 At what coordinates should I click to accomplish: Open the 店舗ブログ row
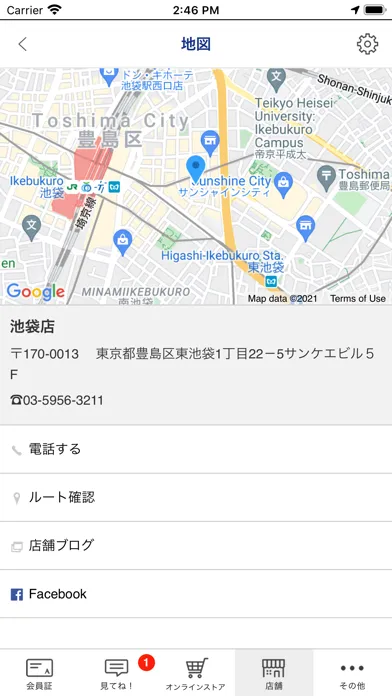tap(196, 545)
